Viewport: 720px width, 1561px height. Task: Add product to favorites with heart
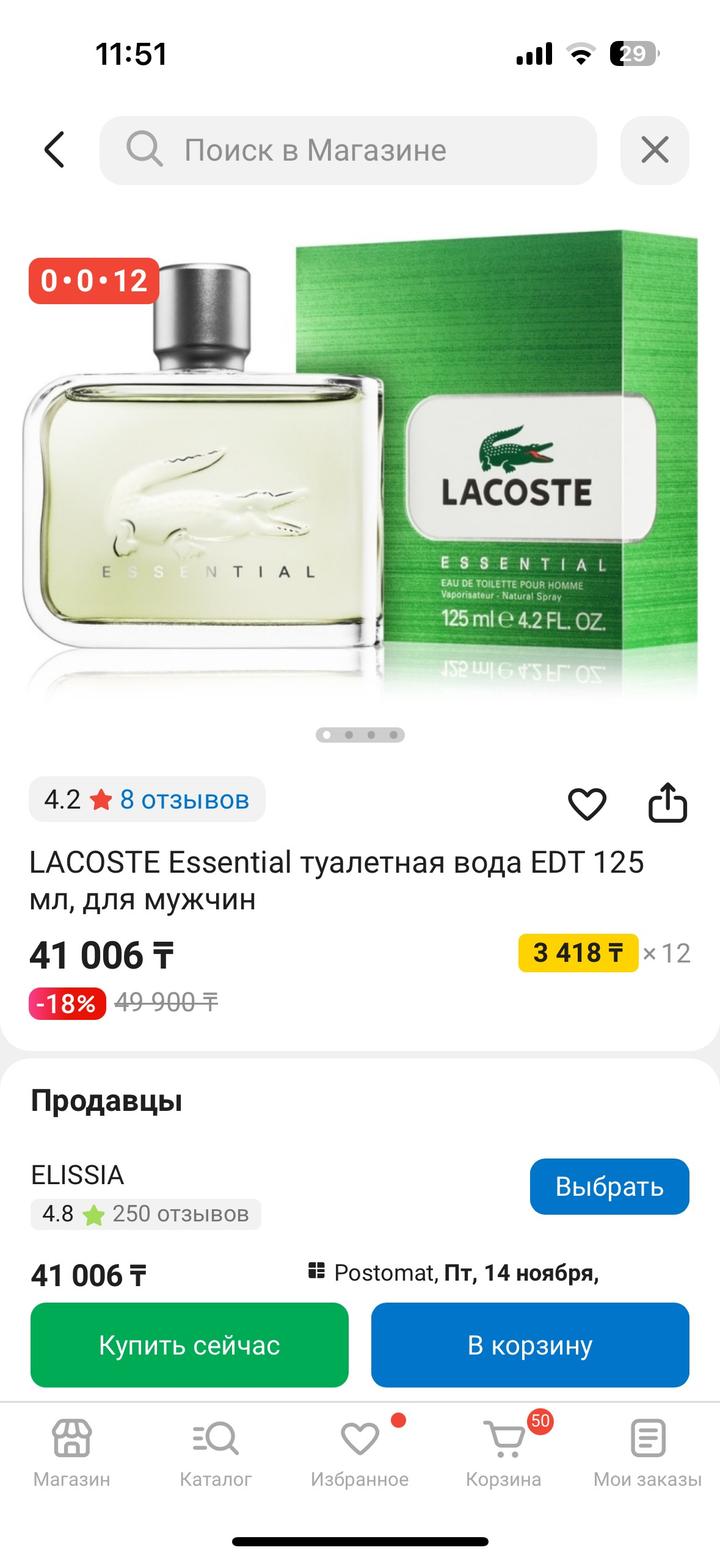click(587, 803)
